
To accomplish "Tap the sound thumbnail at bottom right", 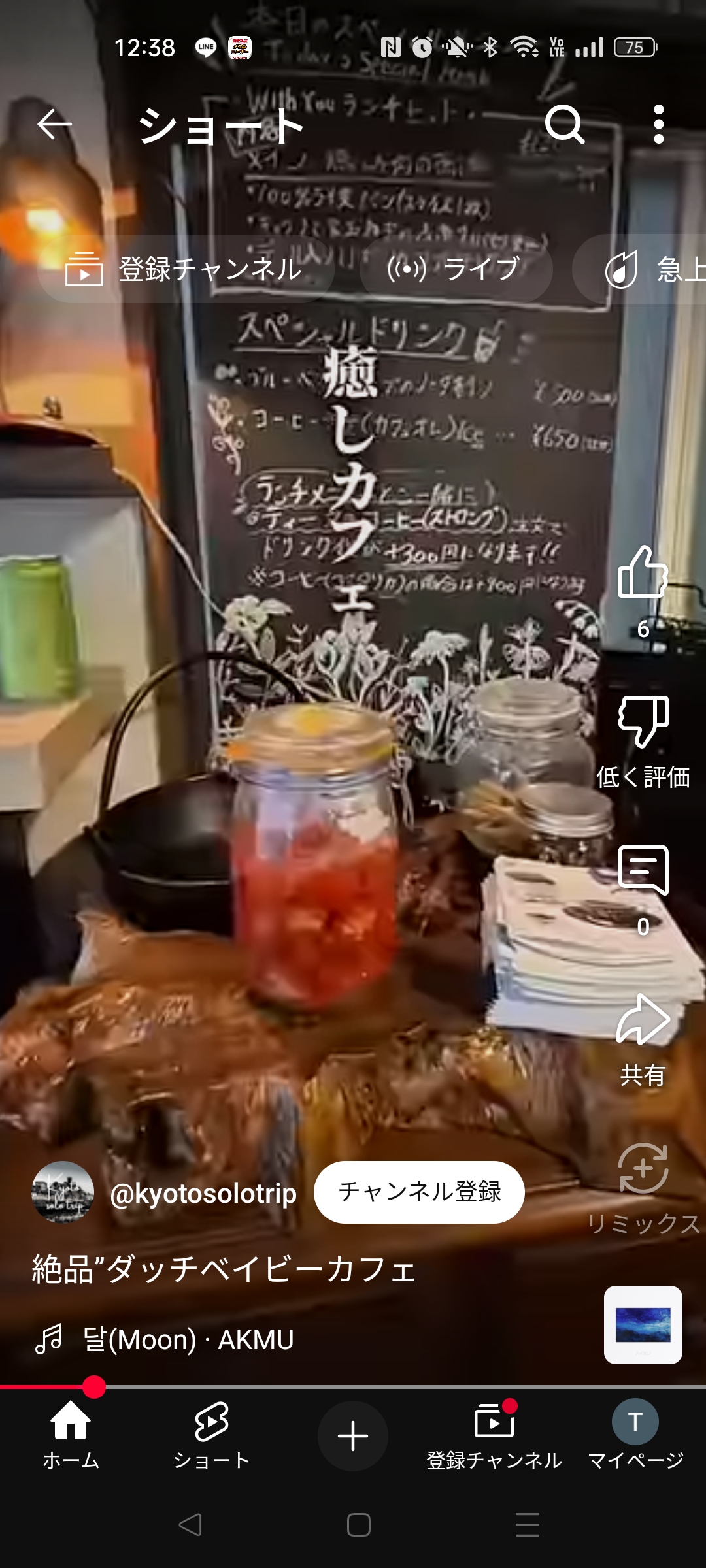I will click(643, 1324).
